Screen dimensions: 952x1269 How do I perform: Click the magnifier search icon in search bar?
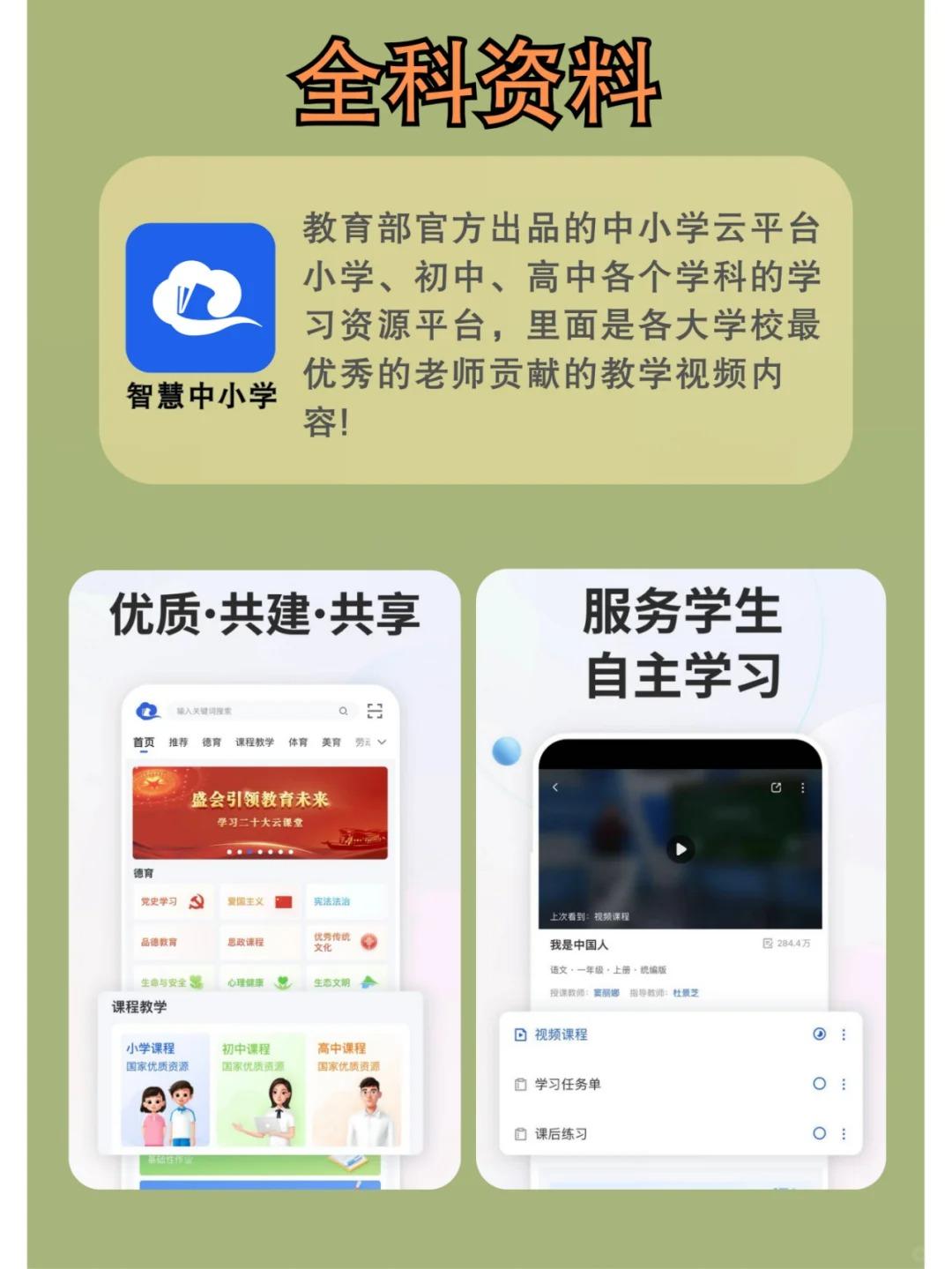coord(344,711)
